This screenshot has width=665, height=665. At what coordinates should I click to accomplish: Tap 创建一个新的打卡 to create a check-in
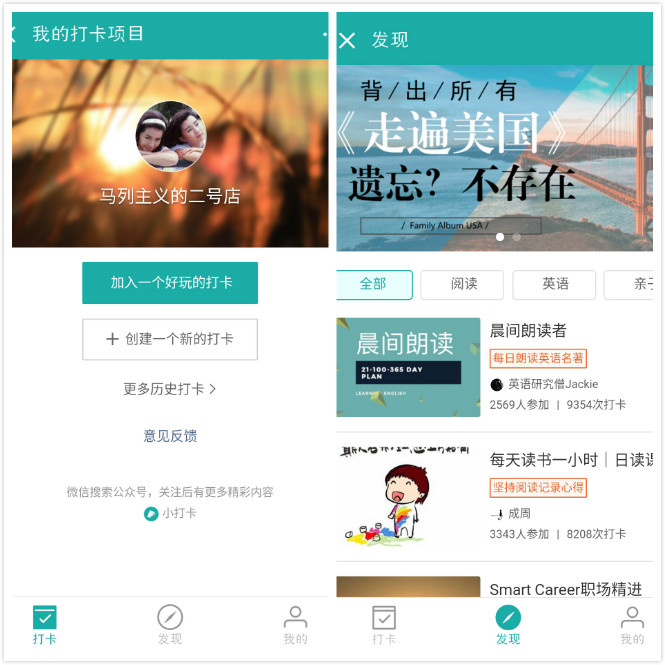[x=170, y=339]
